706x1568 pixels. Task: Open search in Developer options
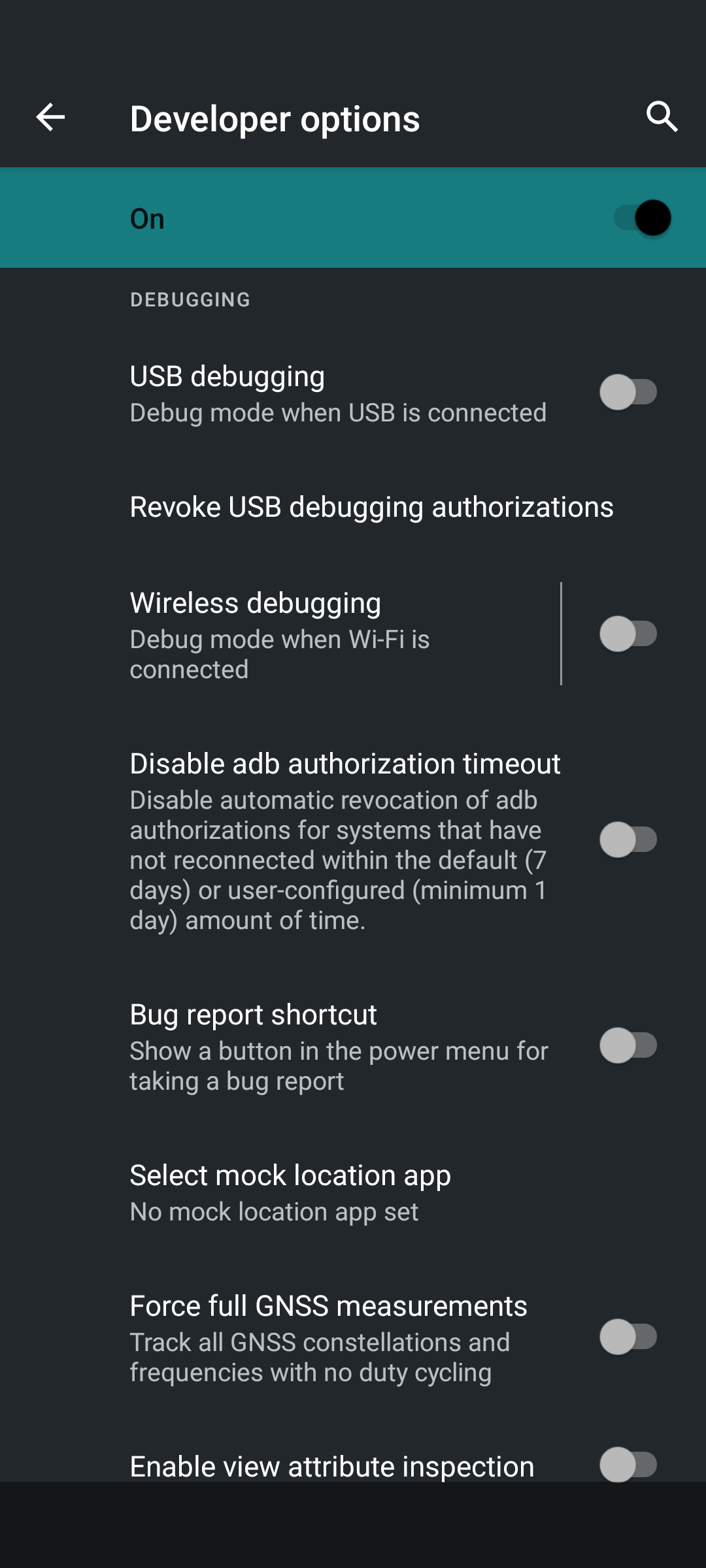662,118
